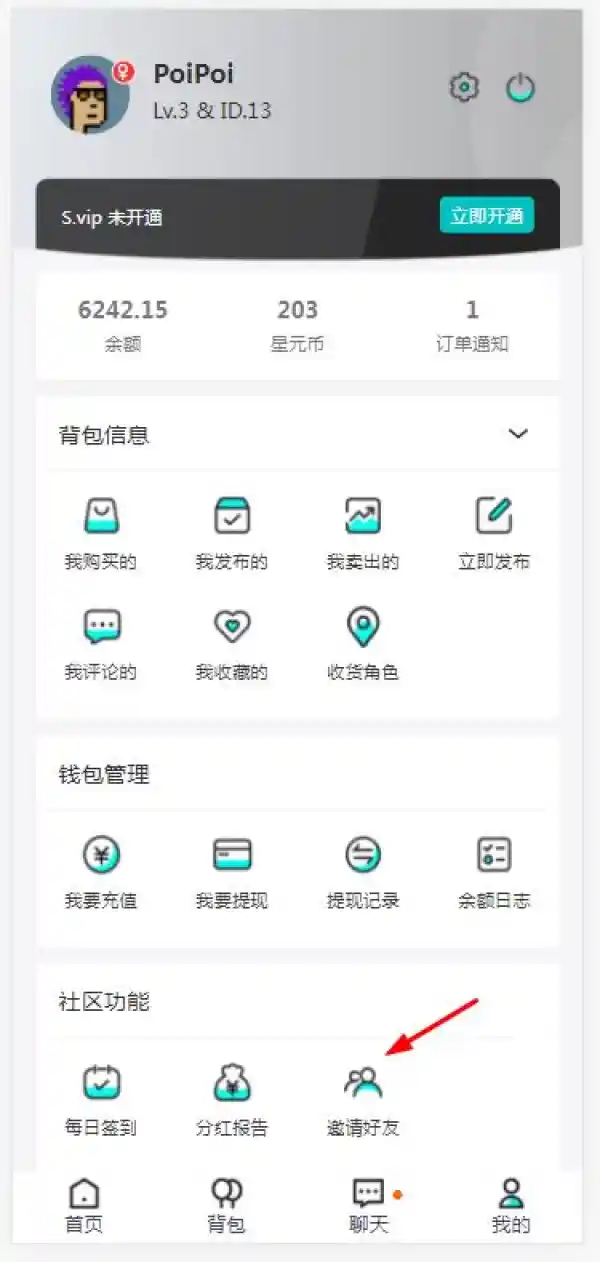Select 邀请好友 invite friends
Image resolution: width=600 pixels, height=1262 pixels.
tap(363, 1100)
